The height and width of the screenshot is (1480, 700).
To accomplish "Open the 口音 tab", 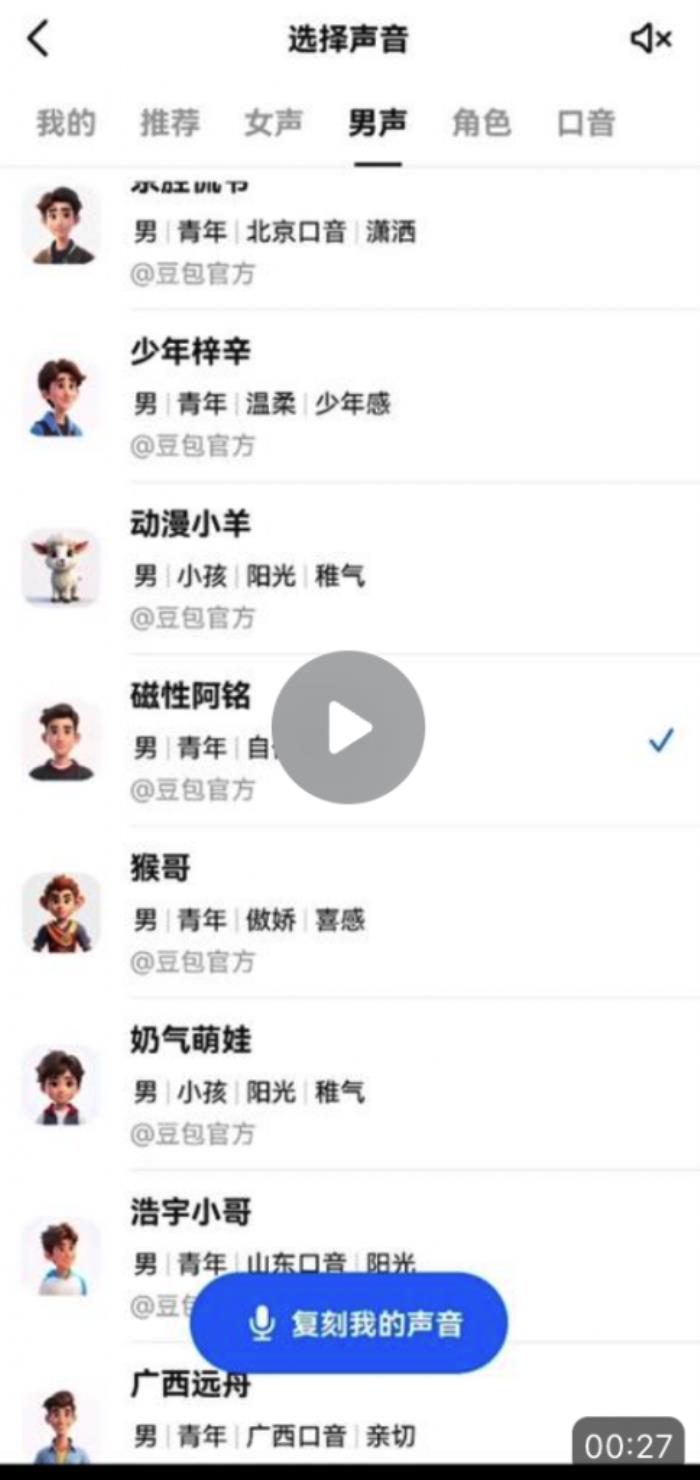I will [x=586, y=123].
